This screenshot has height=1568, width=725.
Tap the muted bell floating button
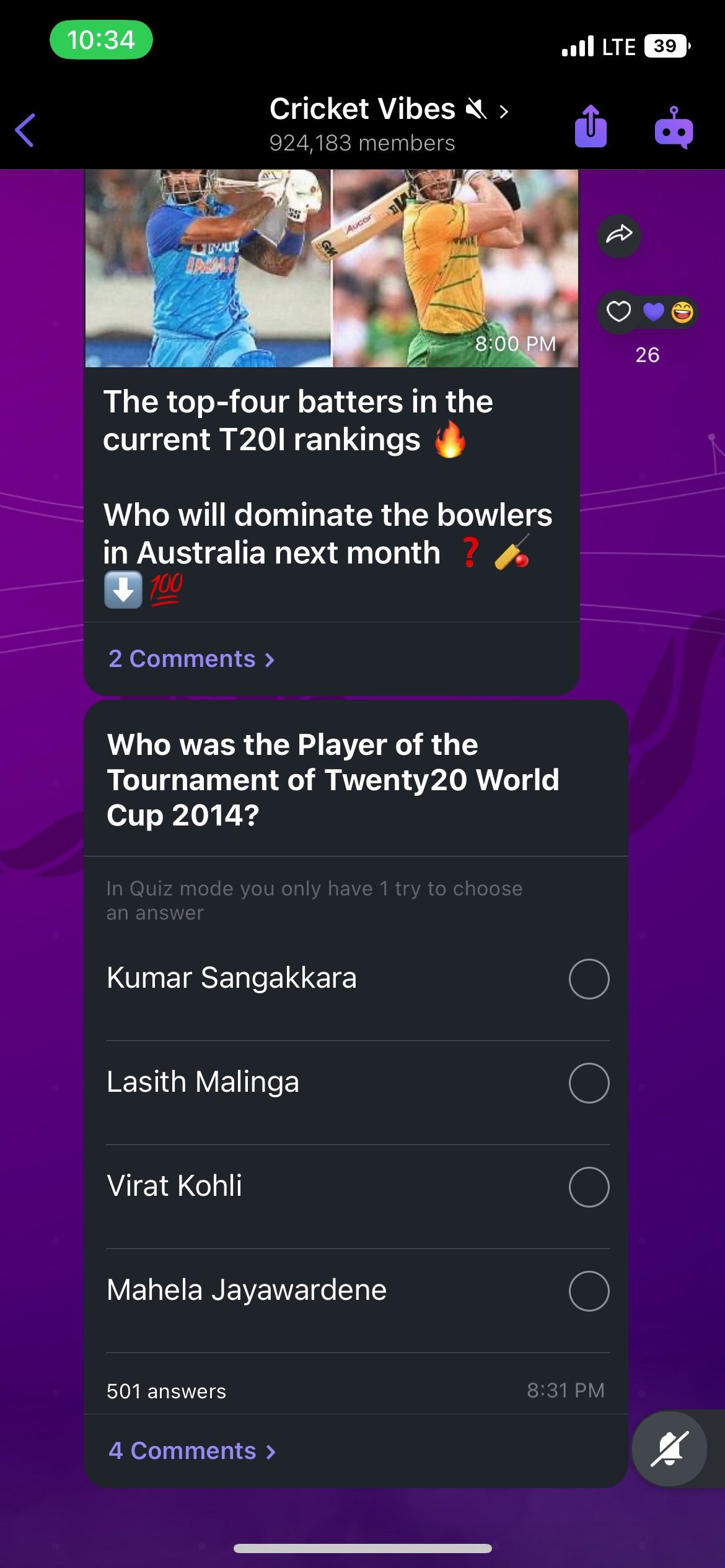[669, 1449]
